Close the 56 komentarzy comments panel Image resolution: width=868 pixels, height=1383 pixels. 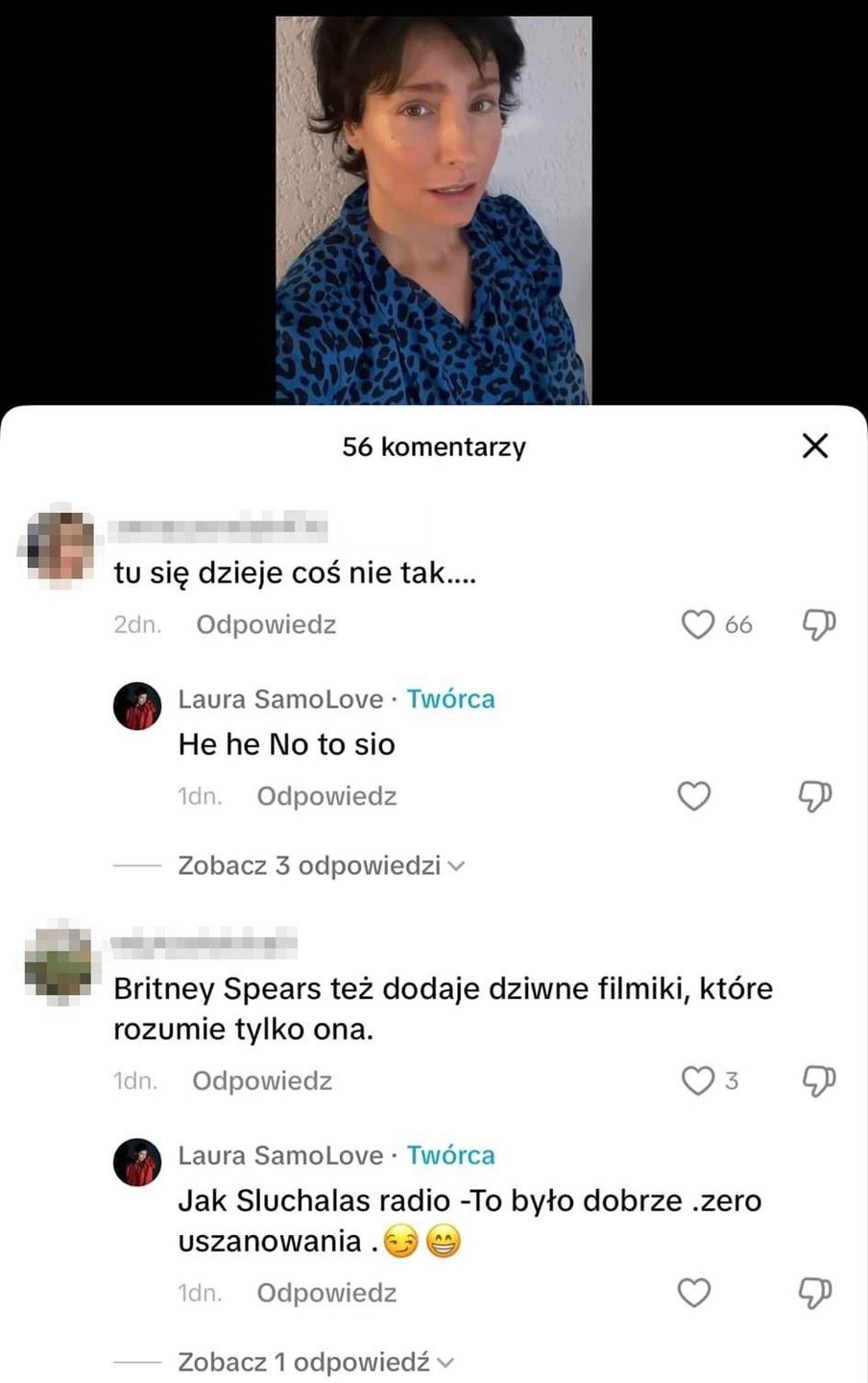click(x=814, y=446)
